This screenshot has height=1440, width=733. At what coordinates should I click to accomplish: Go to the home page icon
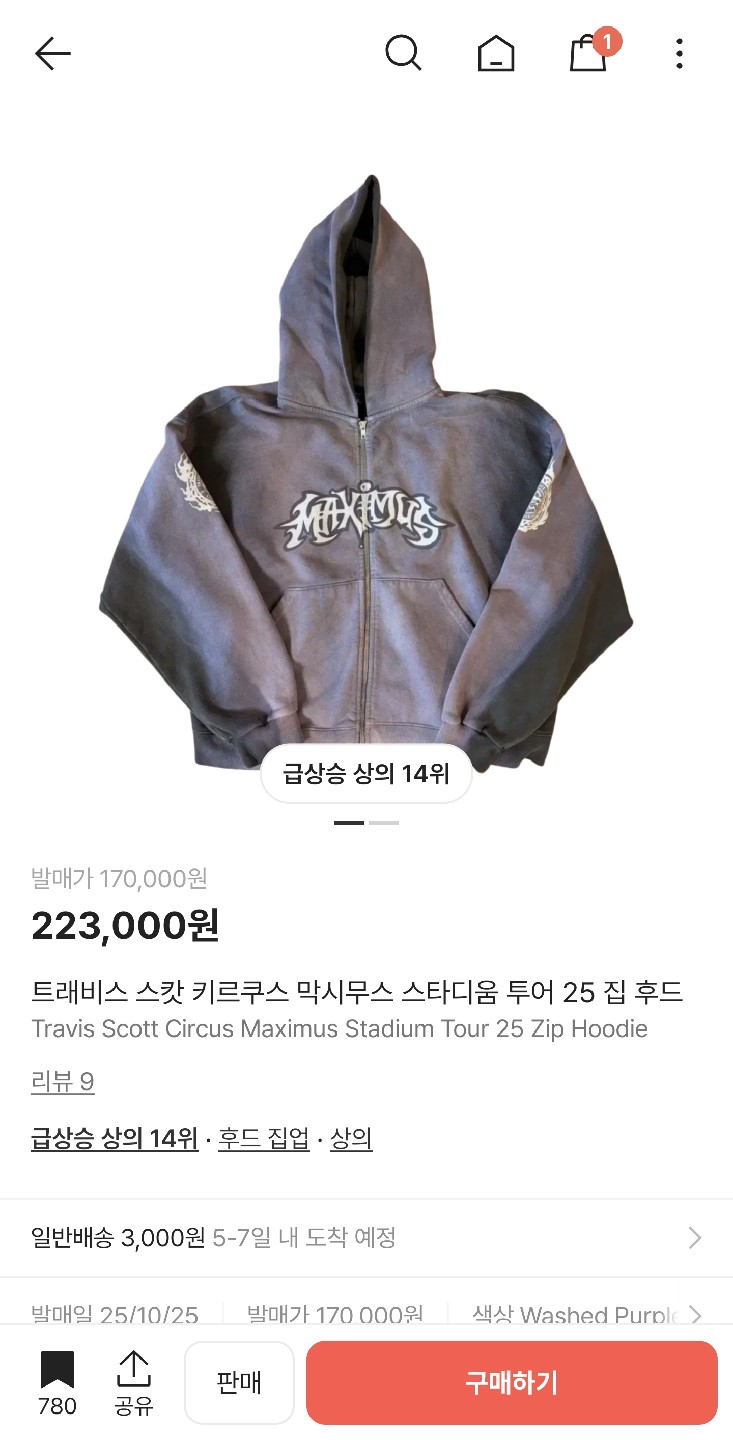(496, 53)
